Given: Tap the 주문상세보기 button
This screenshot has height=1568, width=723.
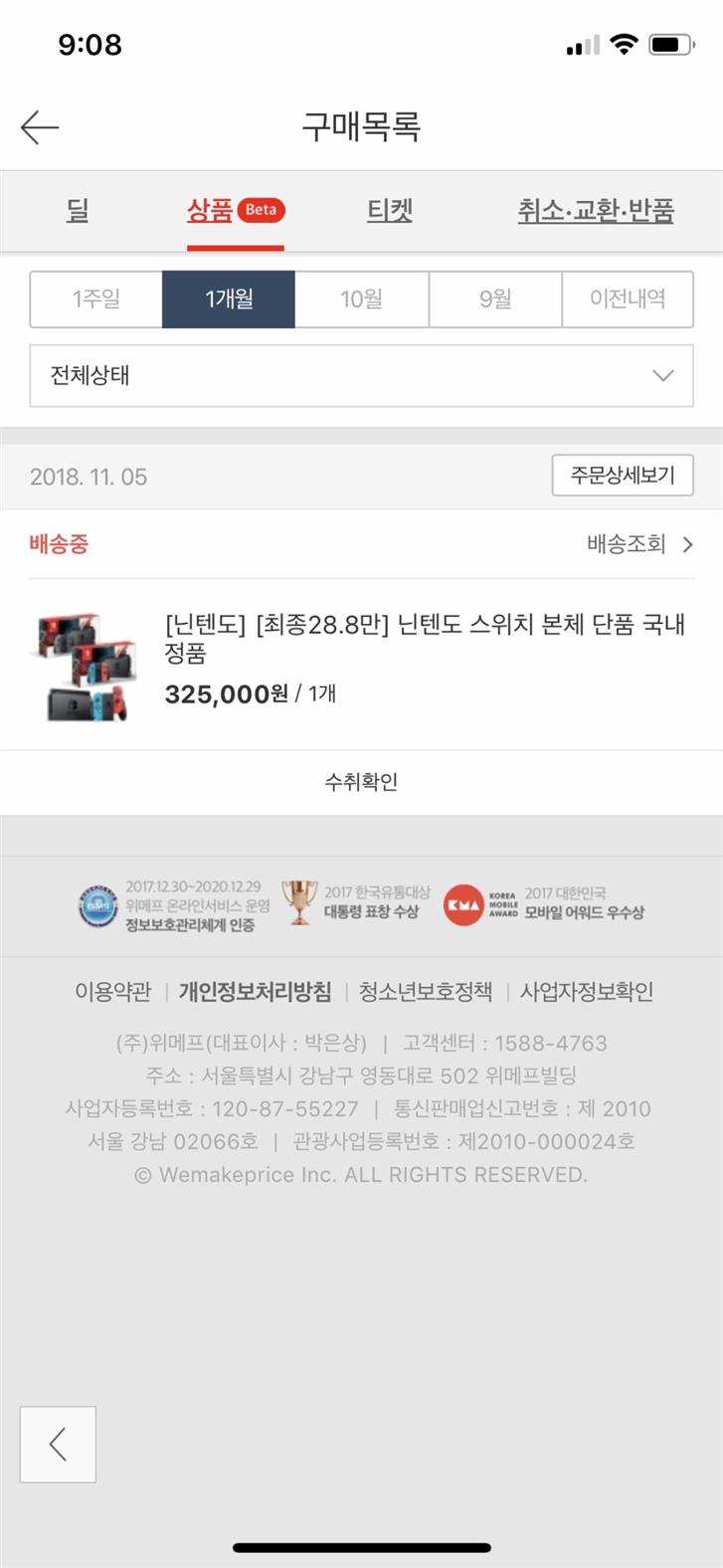Looking at the screenshot, I should (x=622, y=476).
